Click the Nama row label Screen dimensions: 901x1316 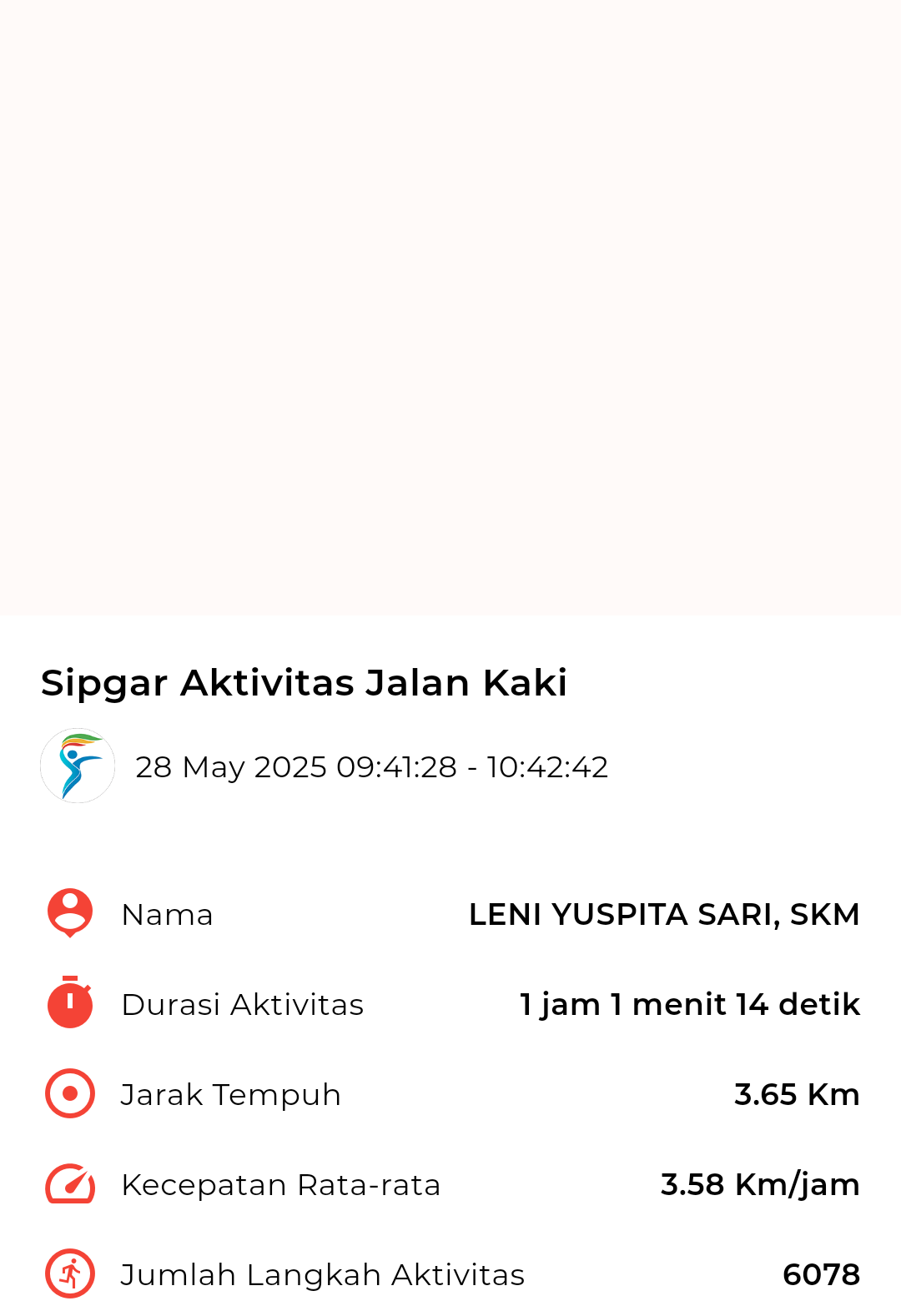tap(168, 914)
